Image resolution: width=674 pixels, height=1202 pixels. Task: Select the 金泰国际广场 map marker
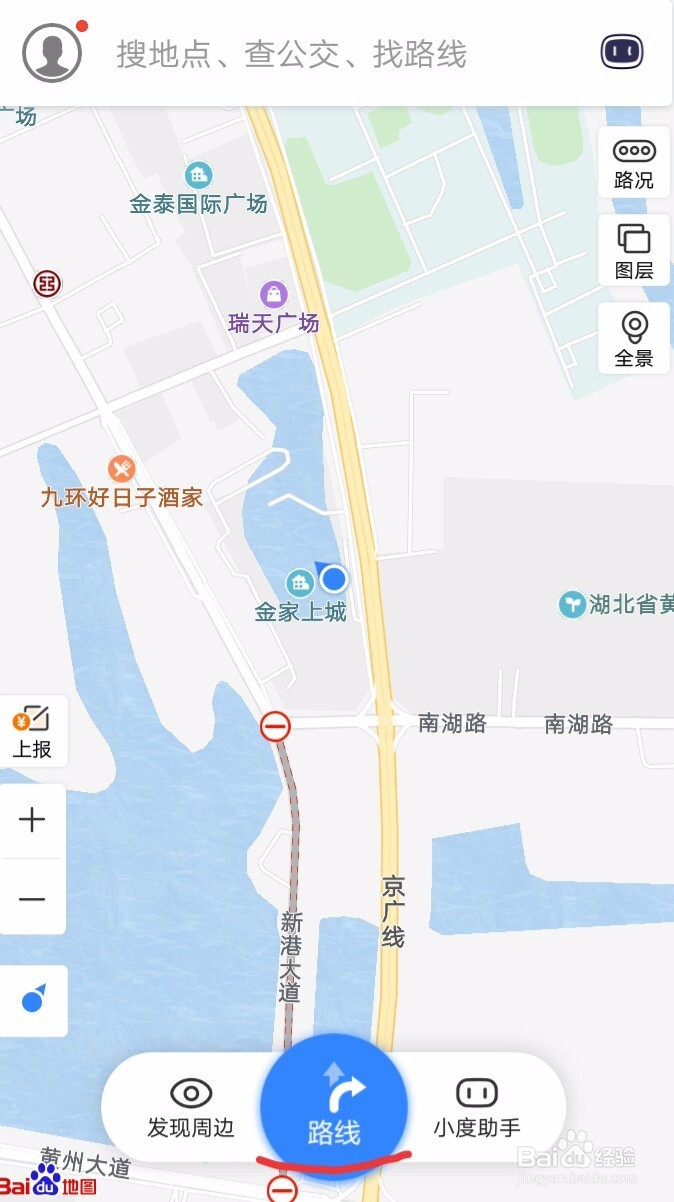pos(199,176)
